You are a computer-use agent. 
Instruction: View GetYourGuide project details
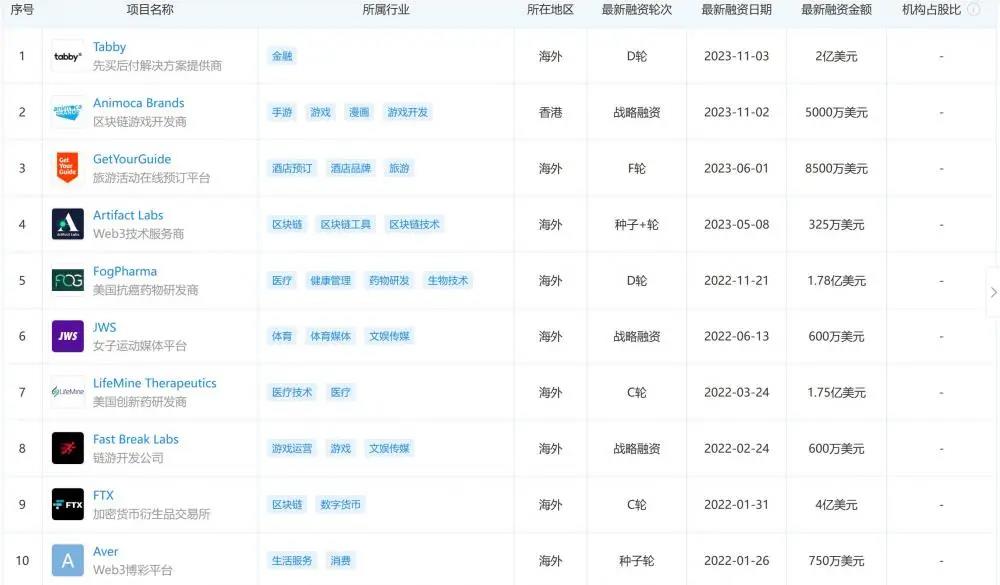click(x=131, y=159)
